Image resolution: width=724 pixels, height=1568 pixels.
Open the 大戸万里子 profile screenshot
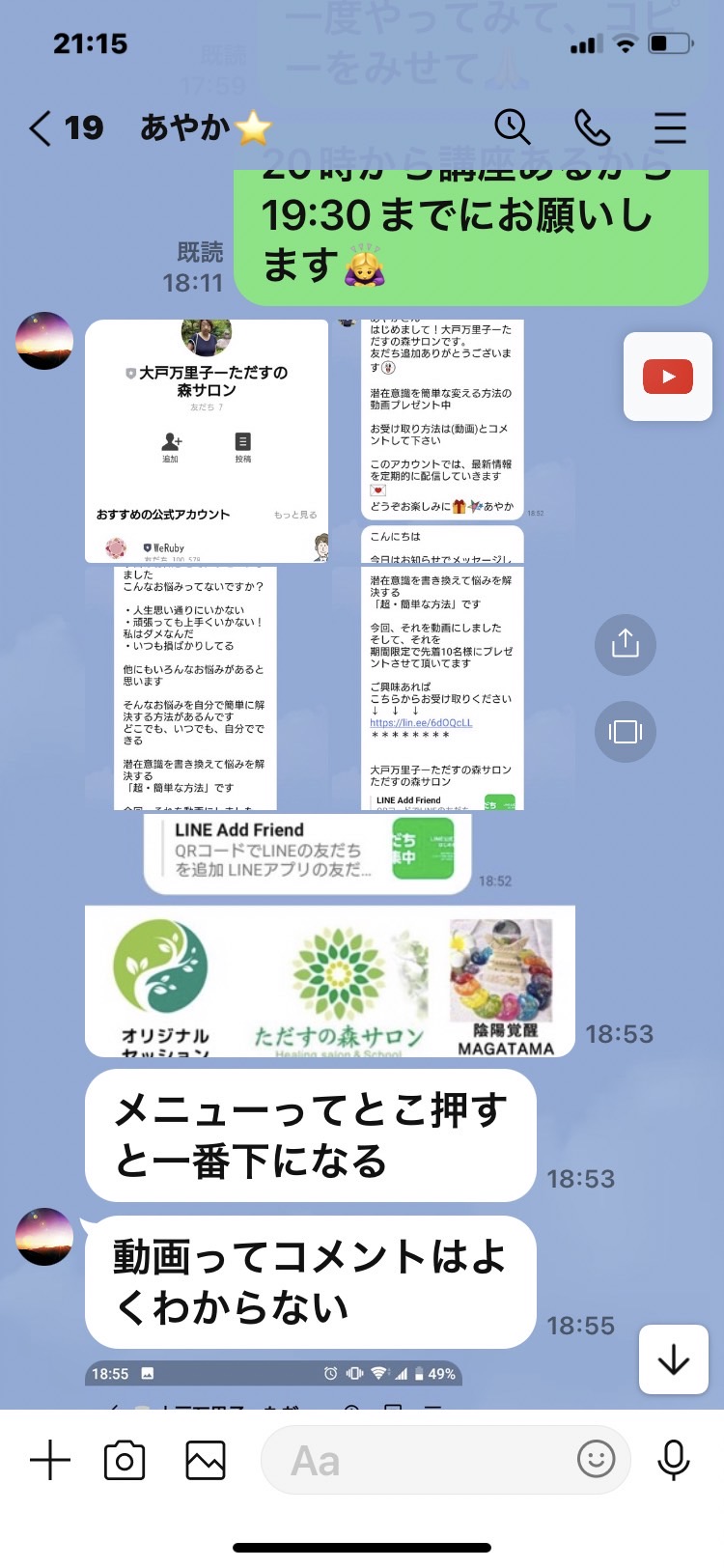pos(207,441)
